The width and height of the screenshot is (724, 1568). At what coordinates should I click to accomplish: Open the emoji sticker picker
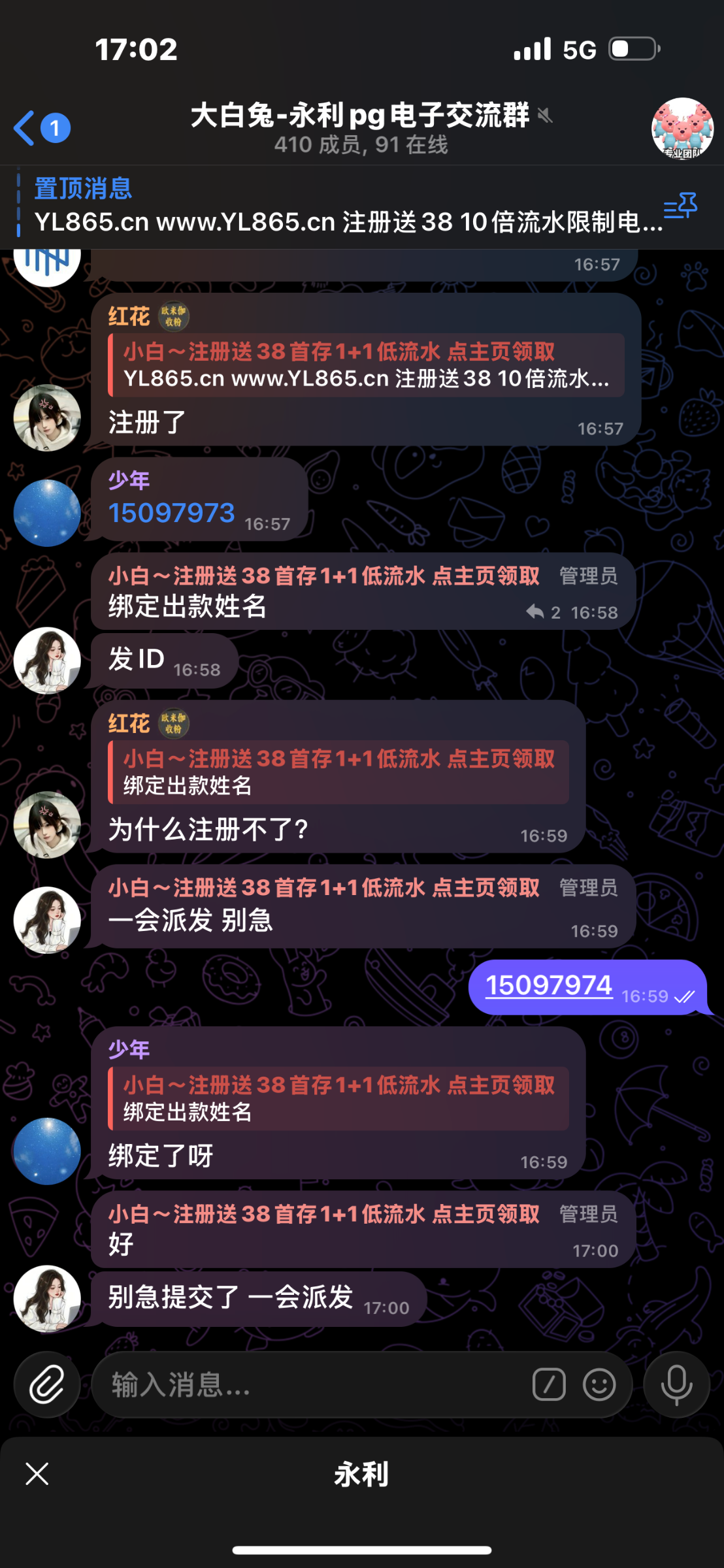pyautogui.click(x=599, y=1384)
